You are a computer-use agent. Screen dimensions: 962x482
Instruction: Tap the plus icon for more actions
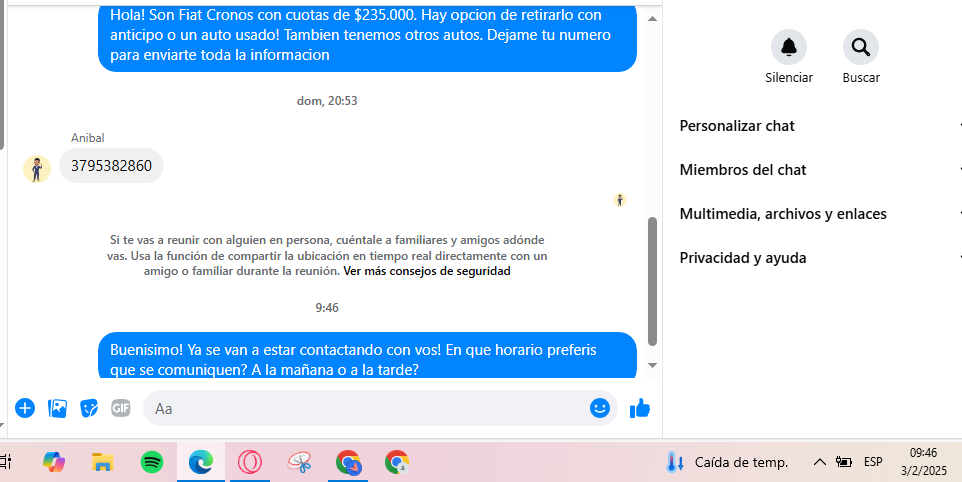coord(25,408)
